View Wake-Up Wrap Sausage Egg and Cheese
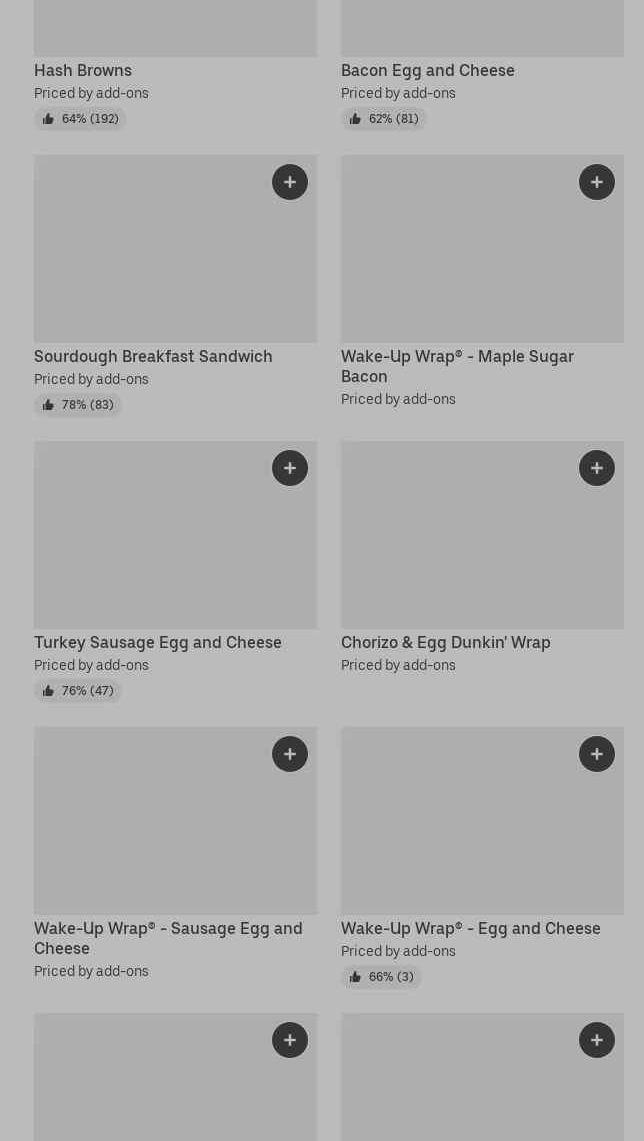The height and width of the screenshot is (1141, 644). (168, 937)
